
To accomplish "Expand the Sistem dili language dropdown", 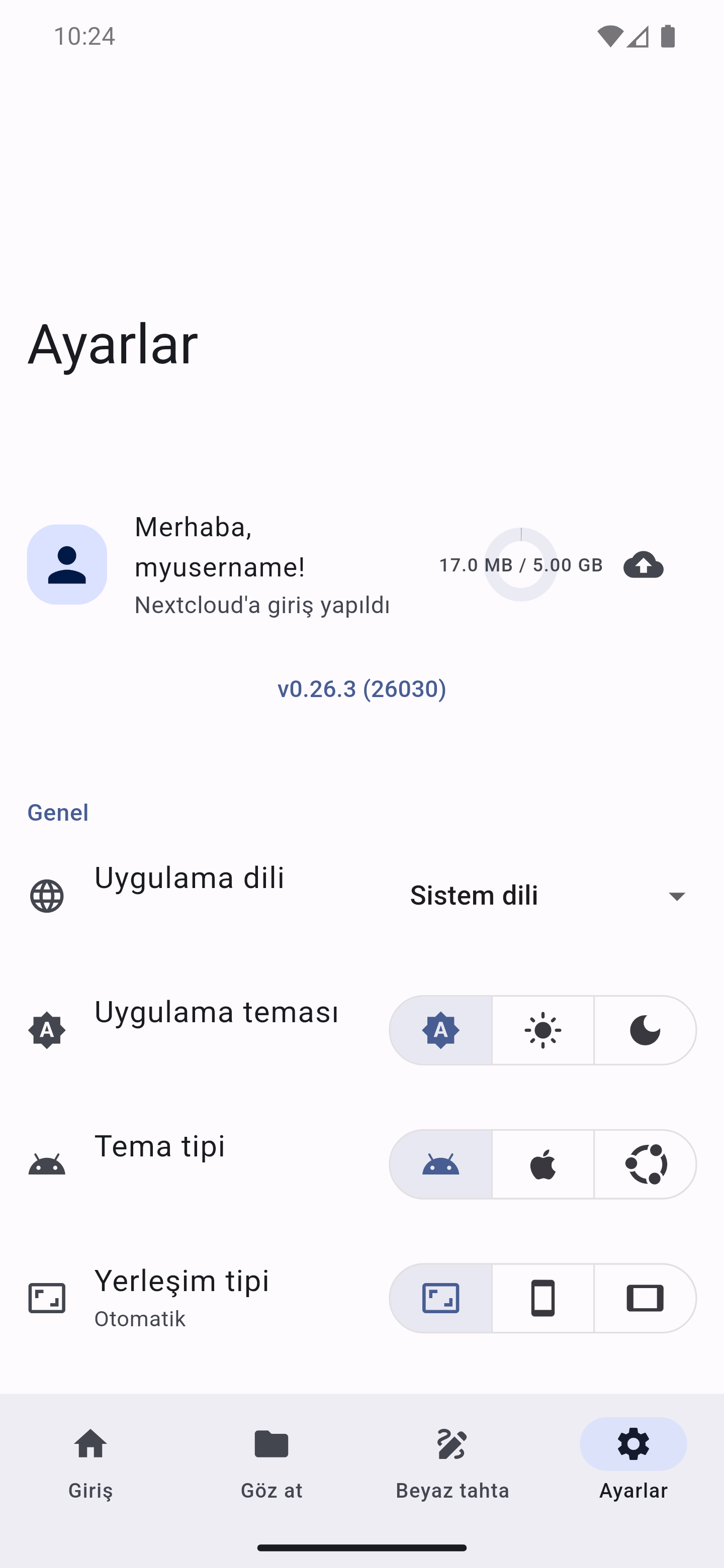I will [549, 896].
